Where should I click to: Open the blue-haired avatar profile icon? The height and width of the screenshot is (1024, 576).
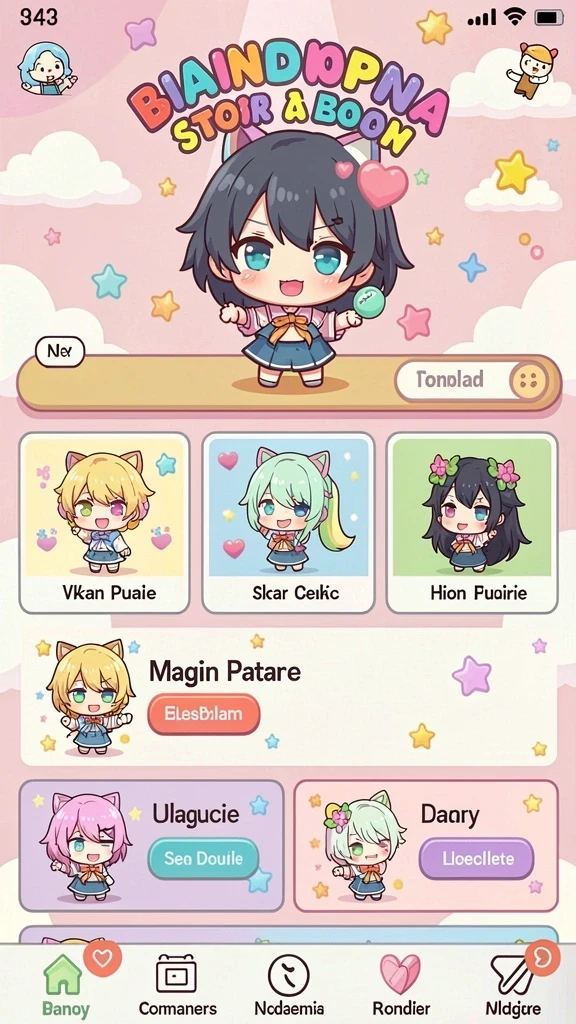(x=46, y=69)
